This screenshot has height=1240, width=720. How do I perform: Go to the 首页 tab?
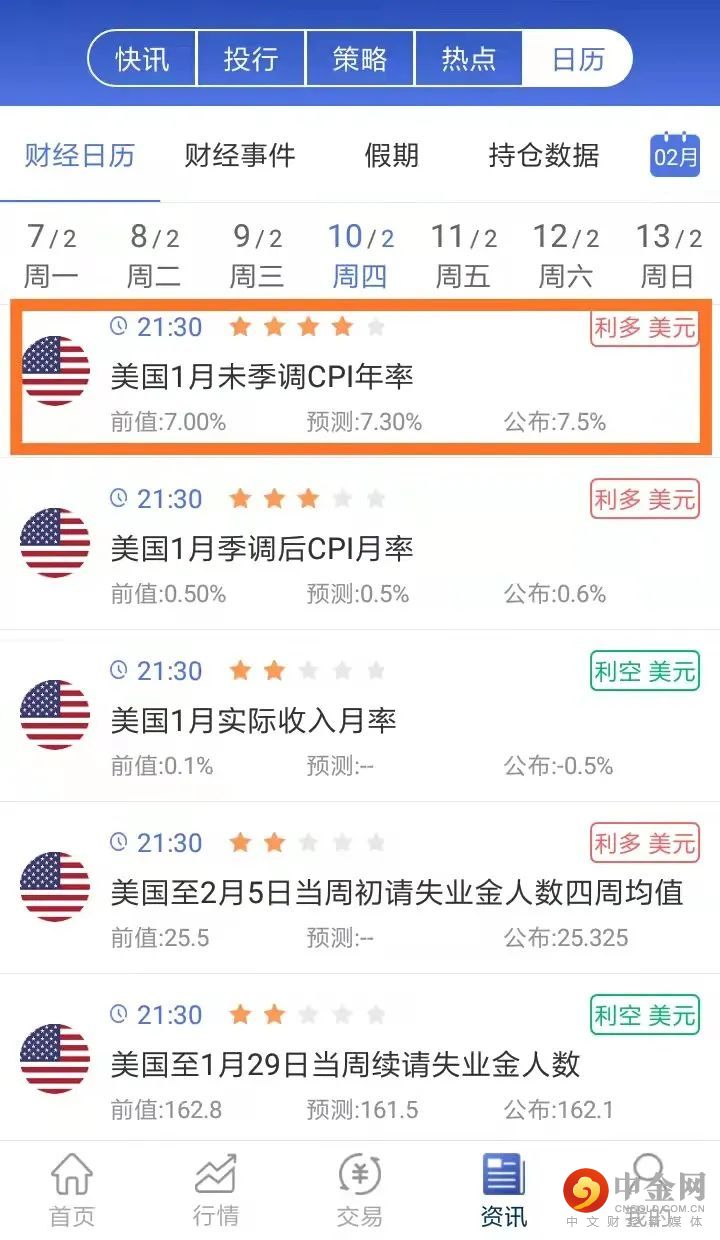tap(72, 1190)
